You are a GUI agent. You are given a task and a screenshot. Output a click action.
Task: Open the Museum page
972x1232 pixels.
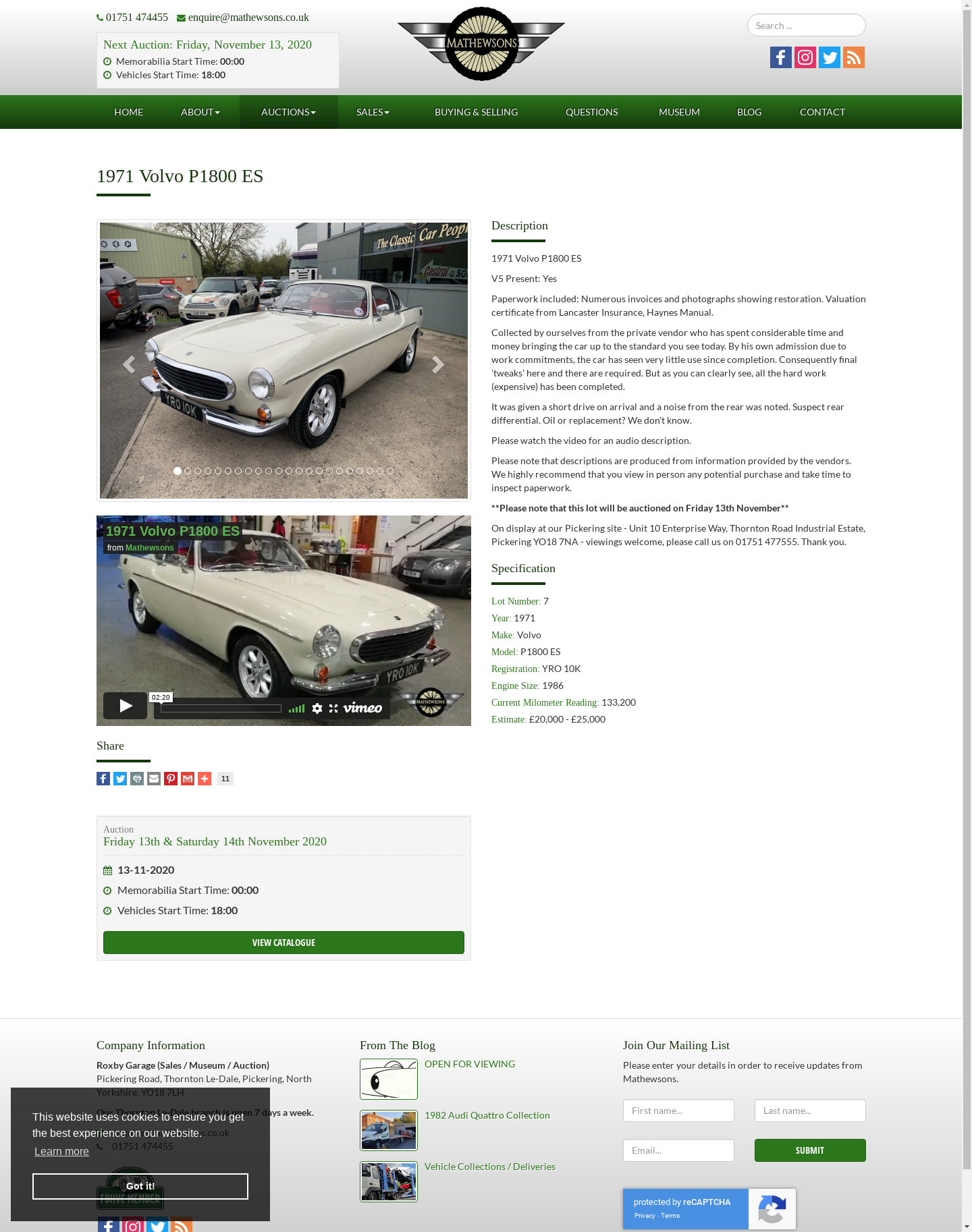pyautogui.click(x=679, y=112)
